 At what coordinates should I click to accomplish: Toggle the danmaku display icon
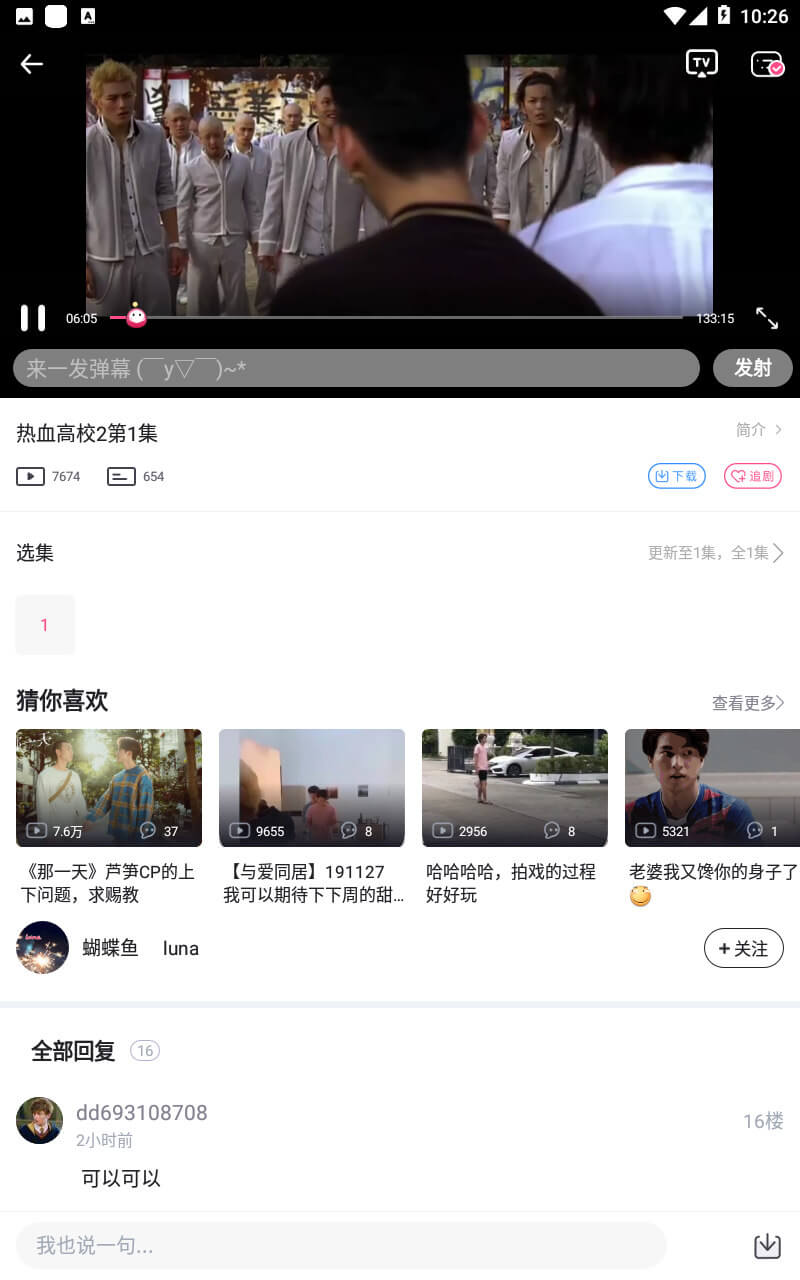(x=767, y=64)
